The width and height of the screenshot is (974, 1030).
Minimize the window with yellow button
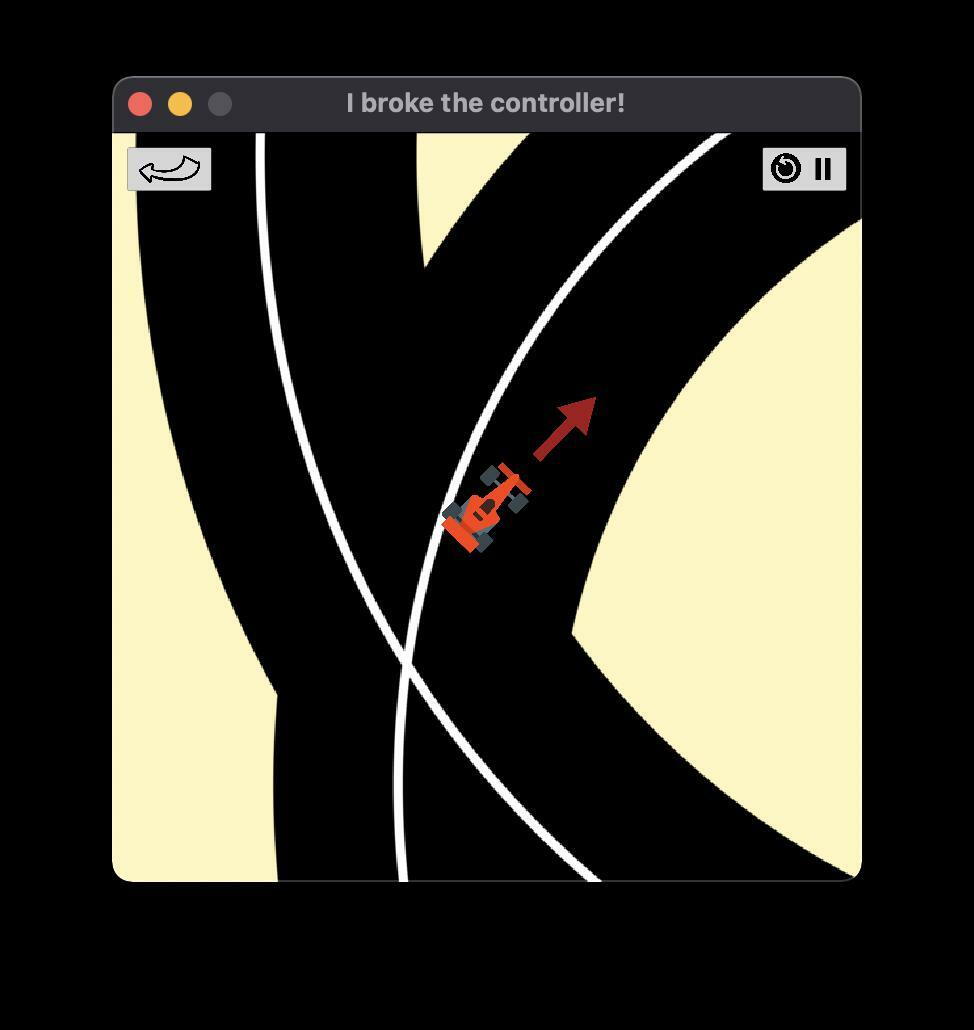click(180, 104)
